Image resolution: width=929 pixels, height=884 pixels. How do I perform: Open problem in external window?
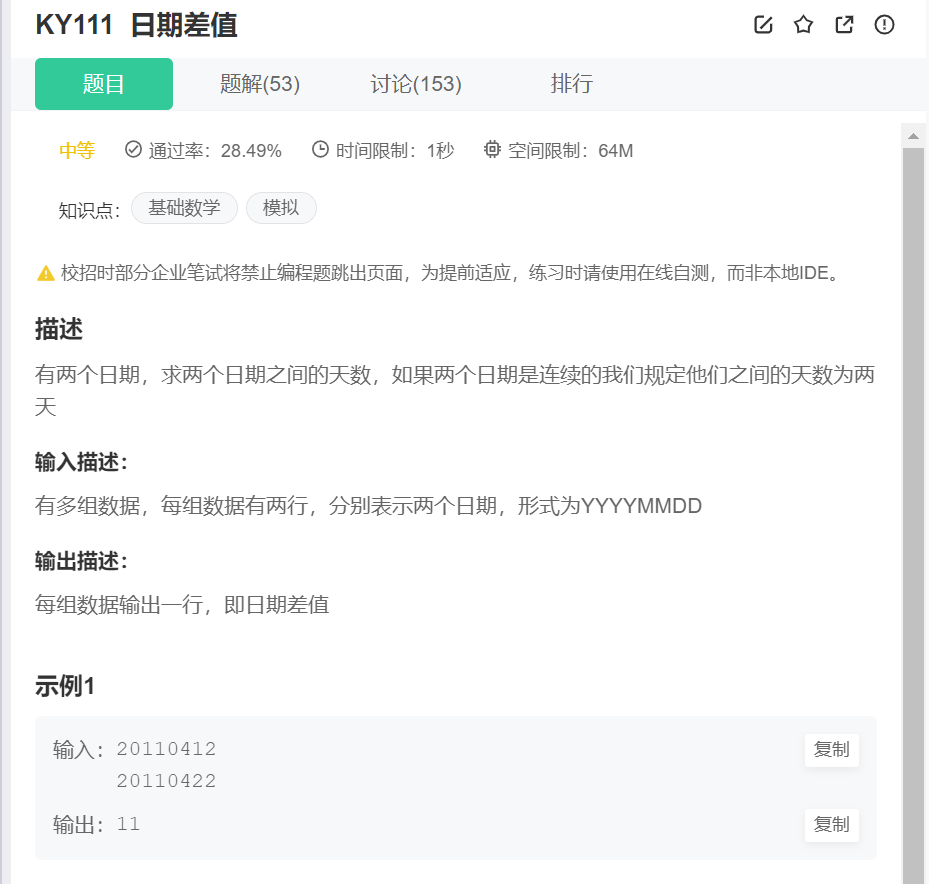pyautogui.click(x=844, y=25)
